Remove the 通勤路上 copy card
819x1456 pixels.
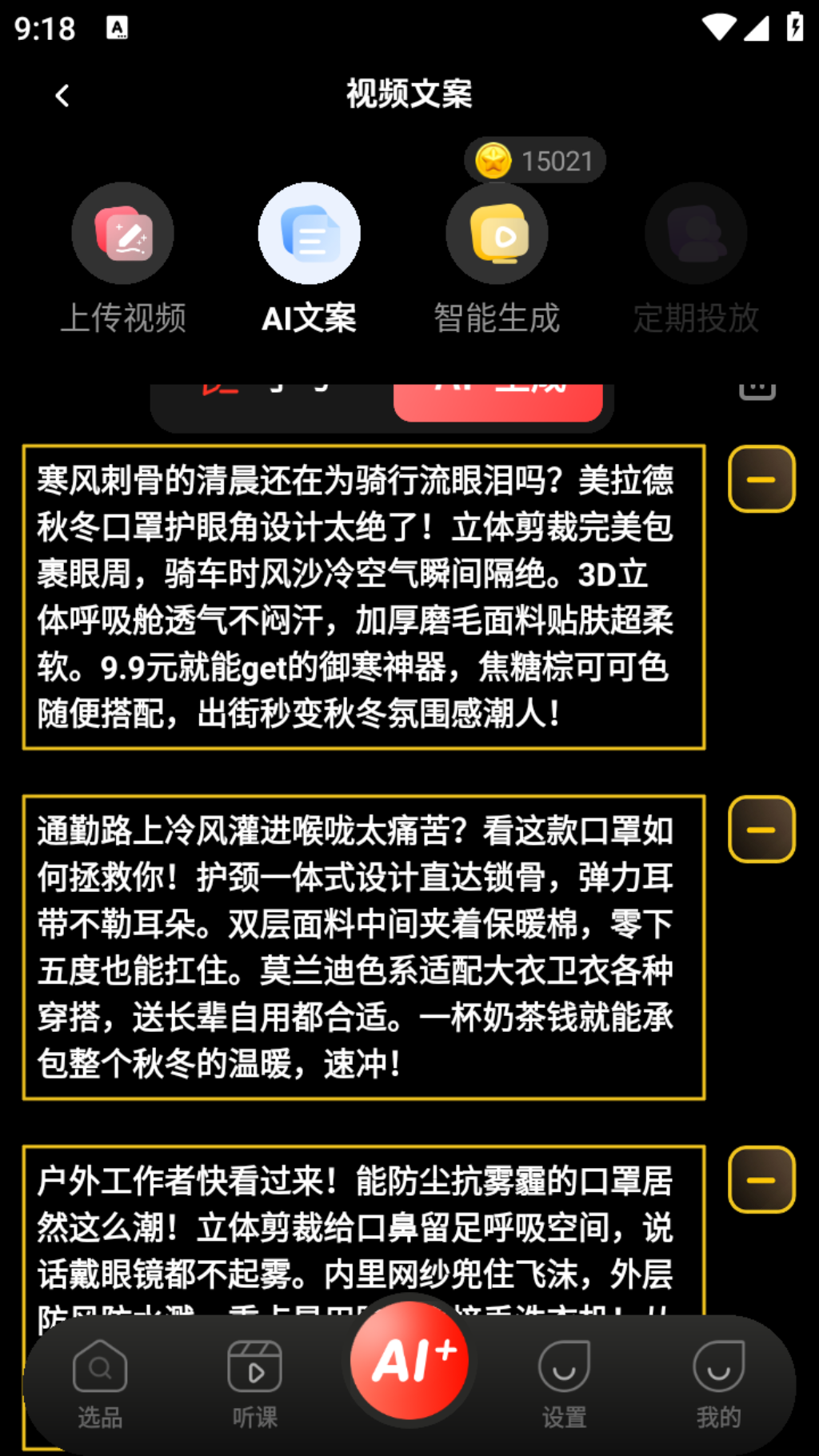point(761,830)
